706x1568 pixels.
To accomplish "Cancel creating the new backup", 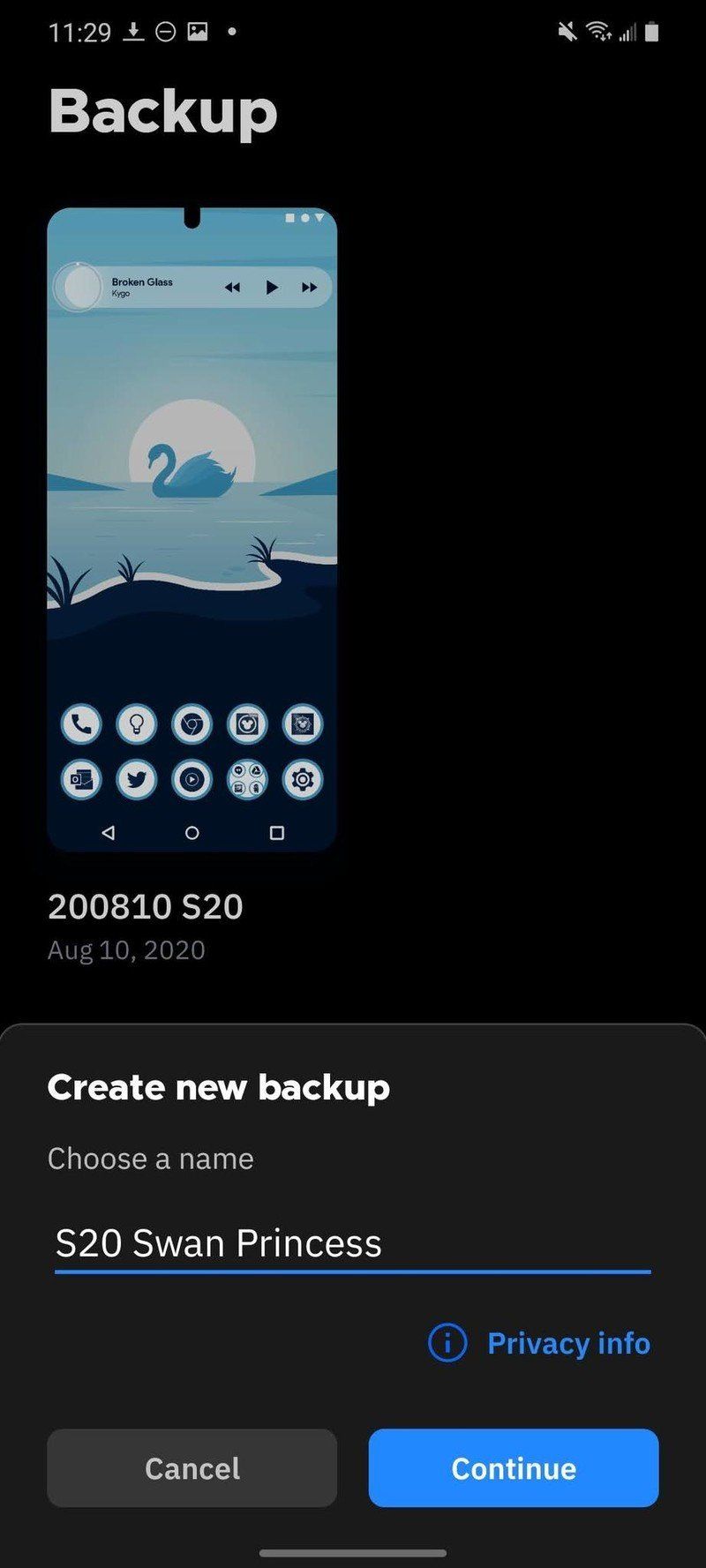I will coord(192,1468).
